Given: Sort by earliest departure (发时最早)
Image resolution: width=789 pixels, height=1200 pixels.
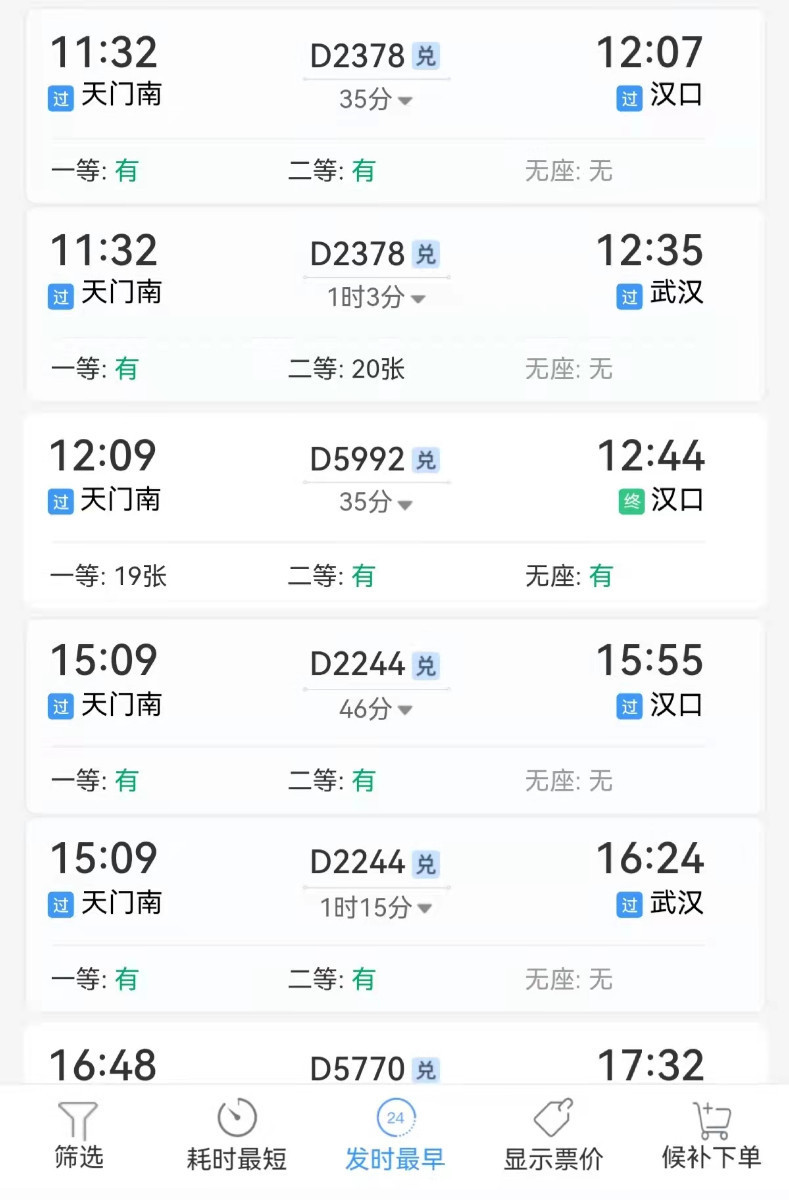Looking at the screenshot, I should 395,1137.
